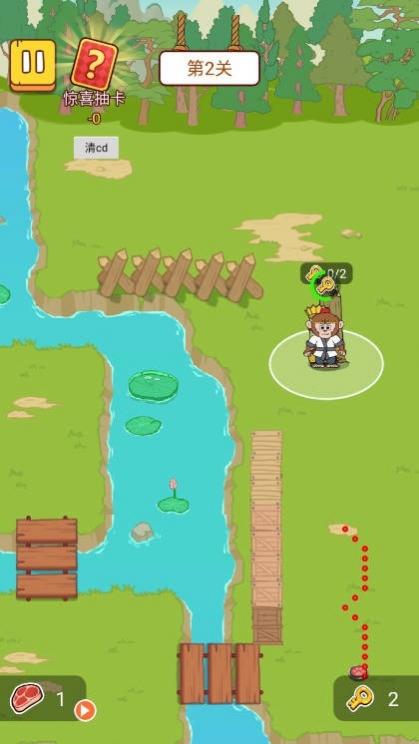
Task: Tap the key lock badge above the monkey
Action: pos(326,274)
